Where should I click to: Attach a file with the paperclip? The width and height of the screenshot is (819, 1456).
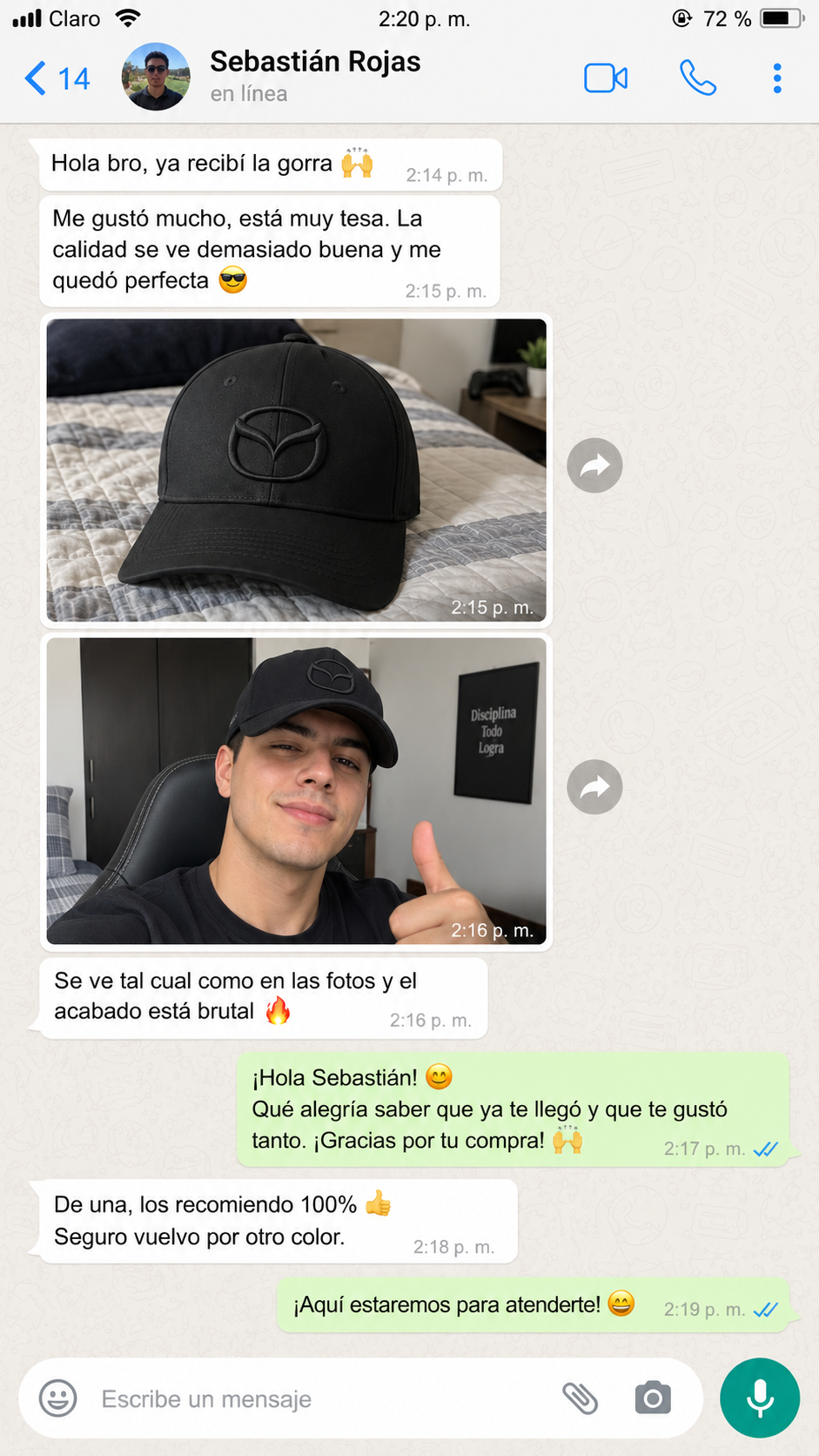point(580,1399)
